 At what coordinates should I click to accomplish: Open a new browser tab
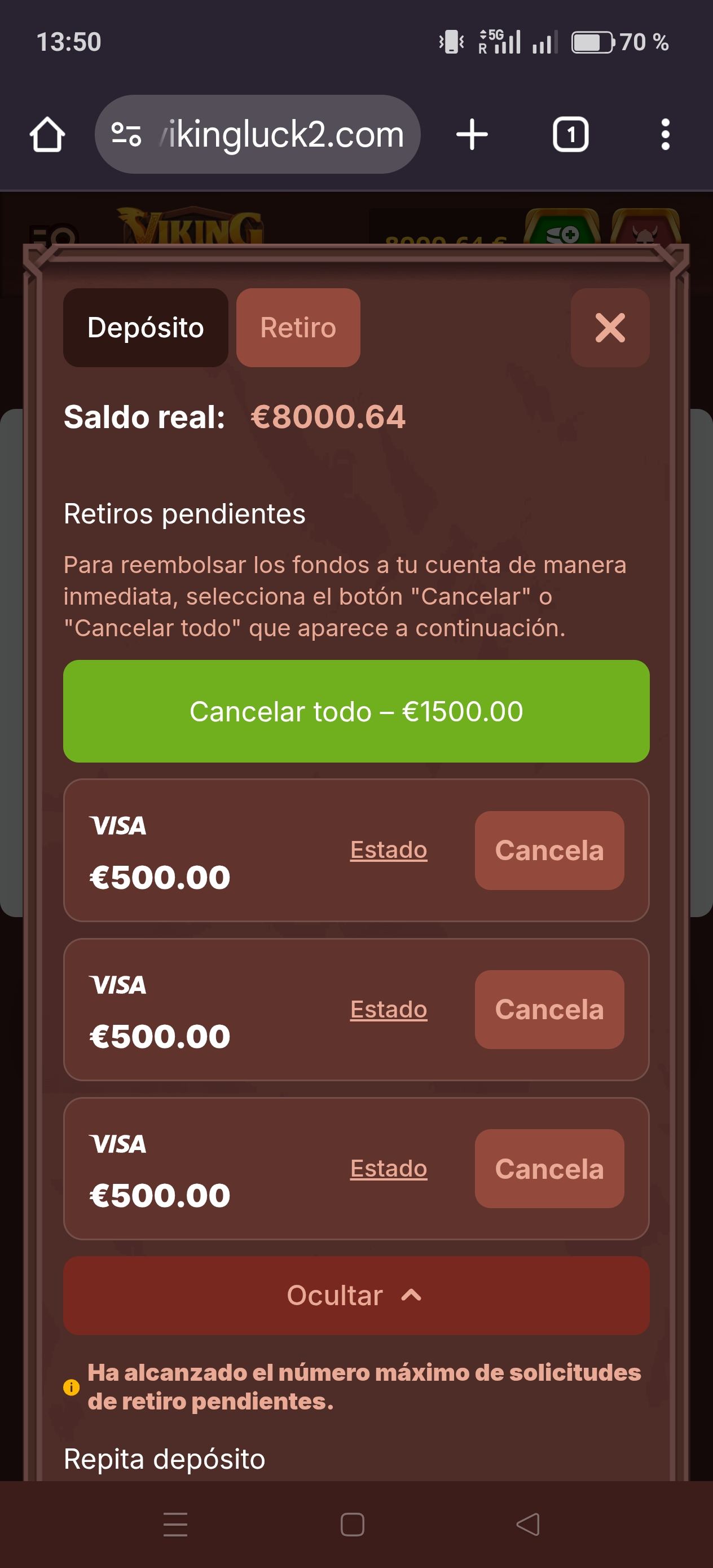click(472, 134)
